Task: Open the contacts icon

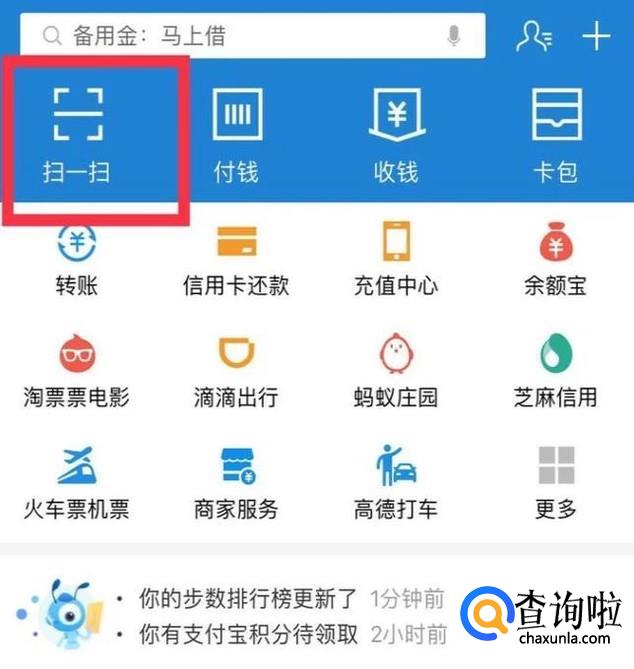Action: click(x=534, y=37)
